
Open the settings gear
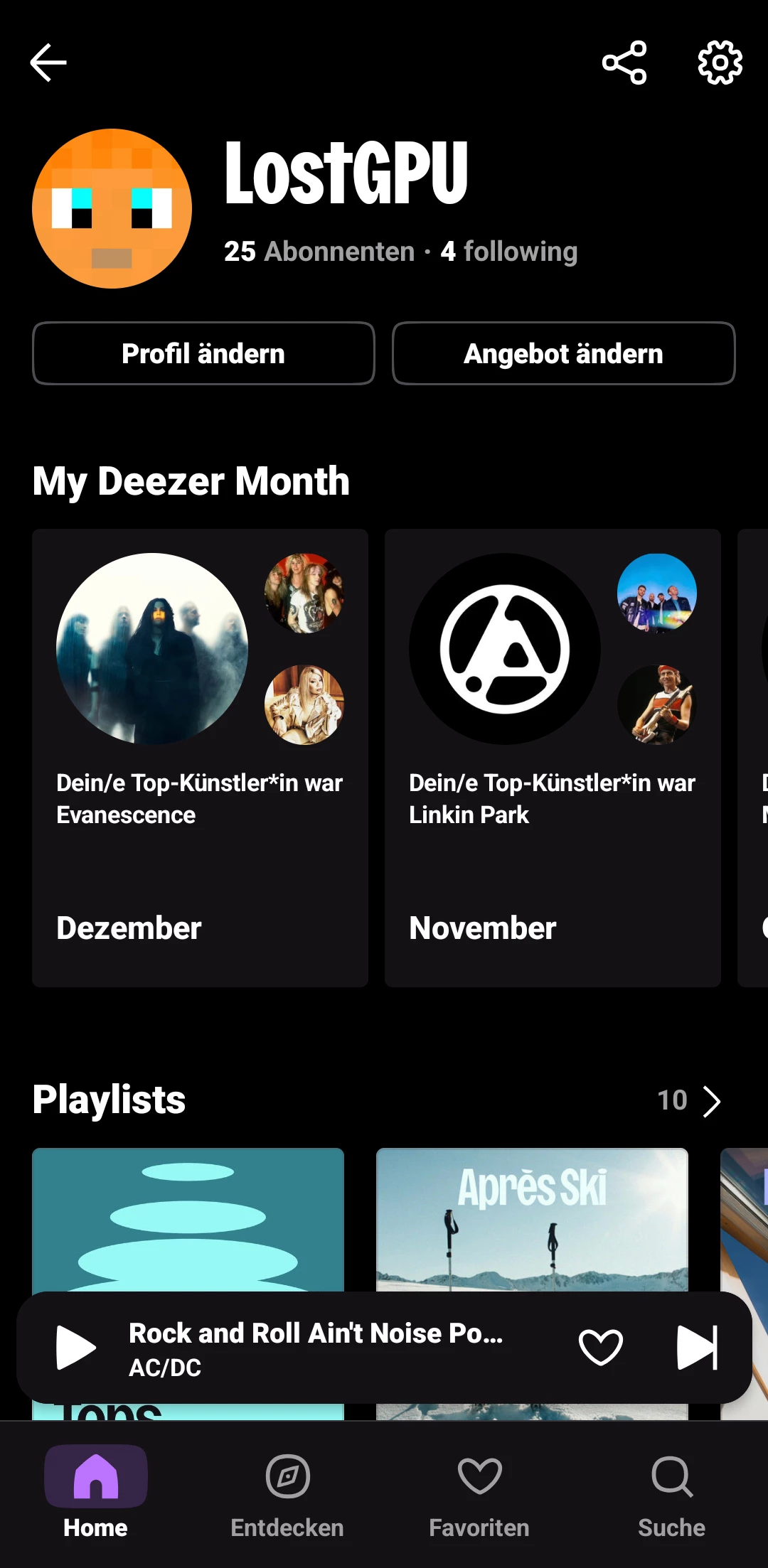(720, 63)
